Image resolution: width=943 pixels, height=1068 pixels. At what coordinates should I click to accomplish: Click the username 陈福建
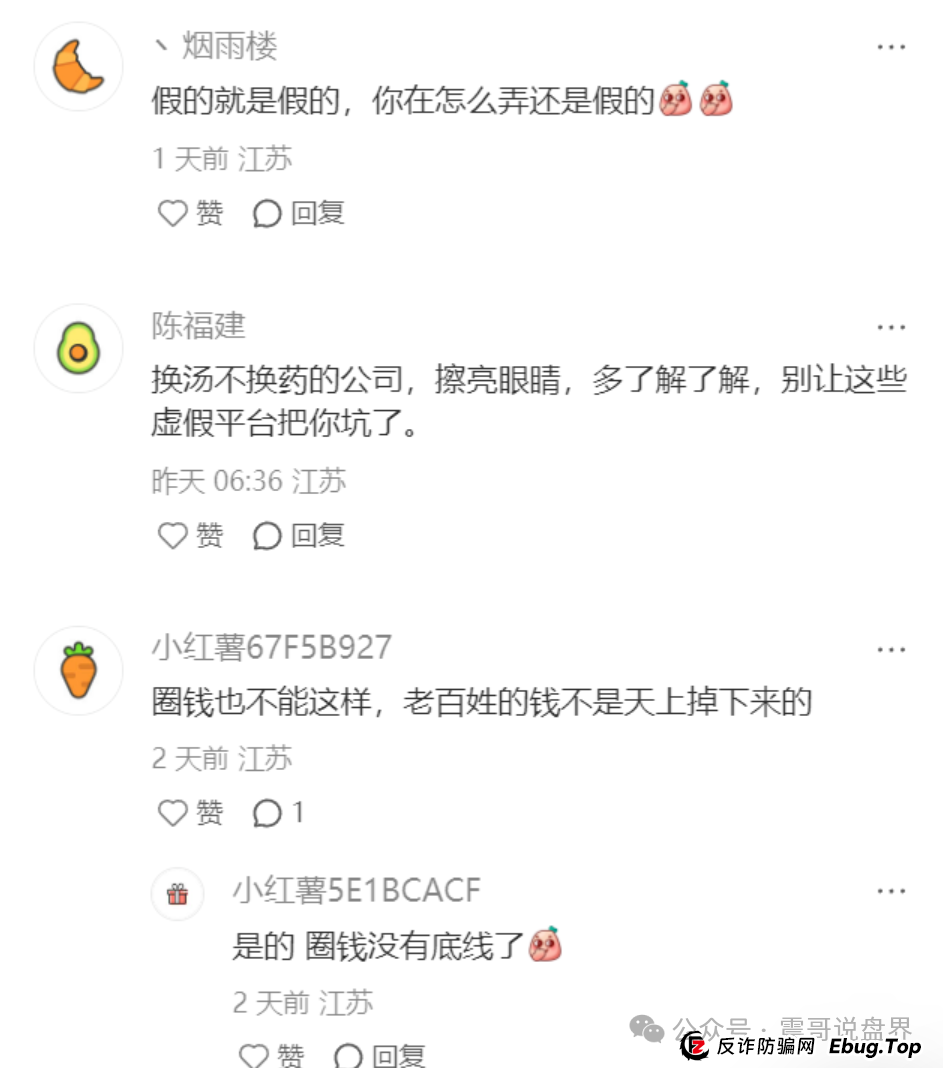pos(197,327)
